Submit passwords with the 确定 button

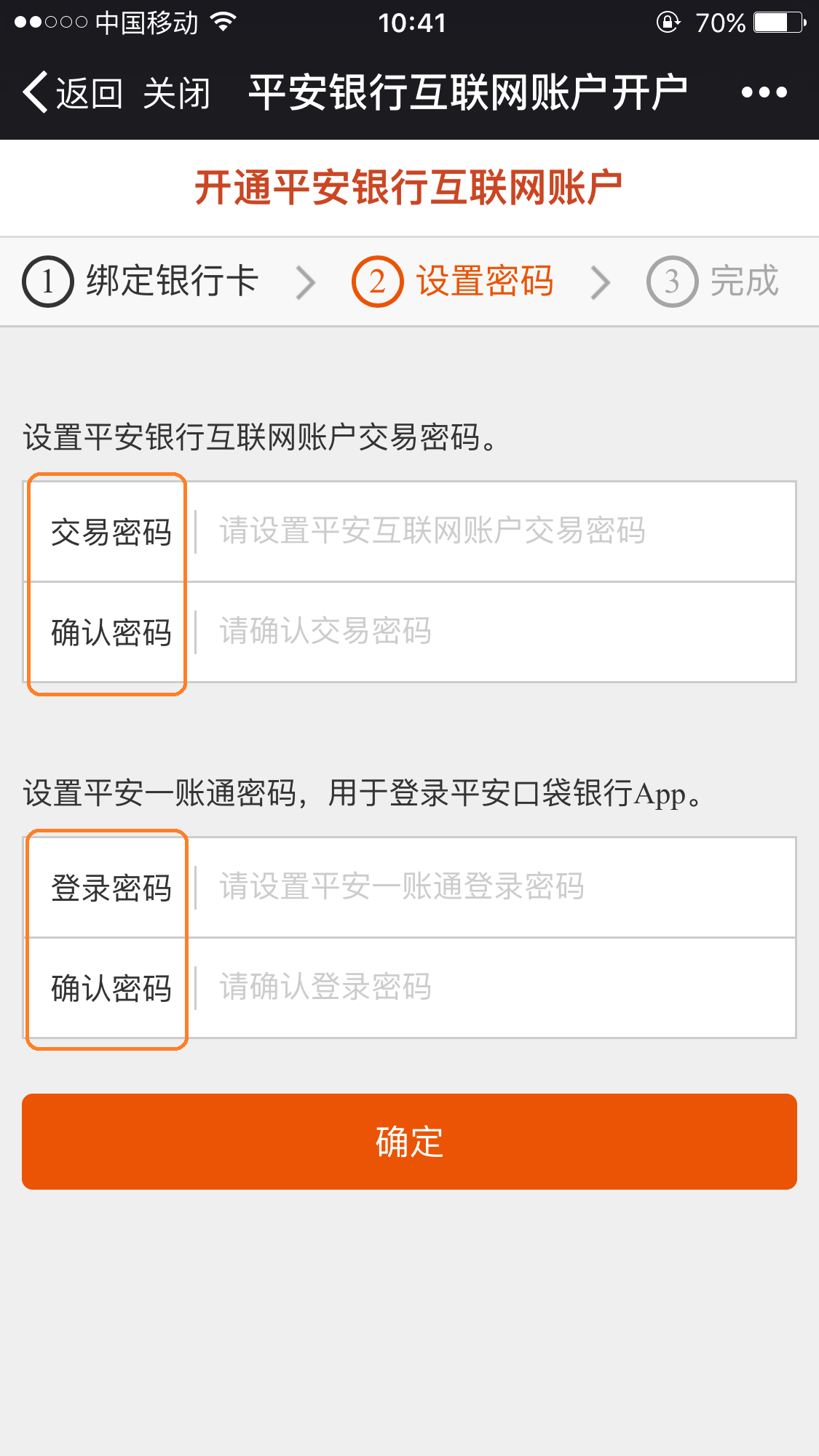[x=409, y=1142]
